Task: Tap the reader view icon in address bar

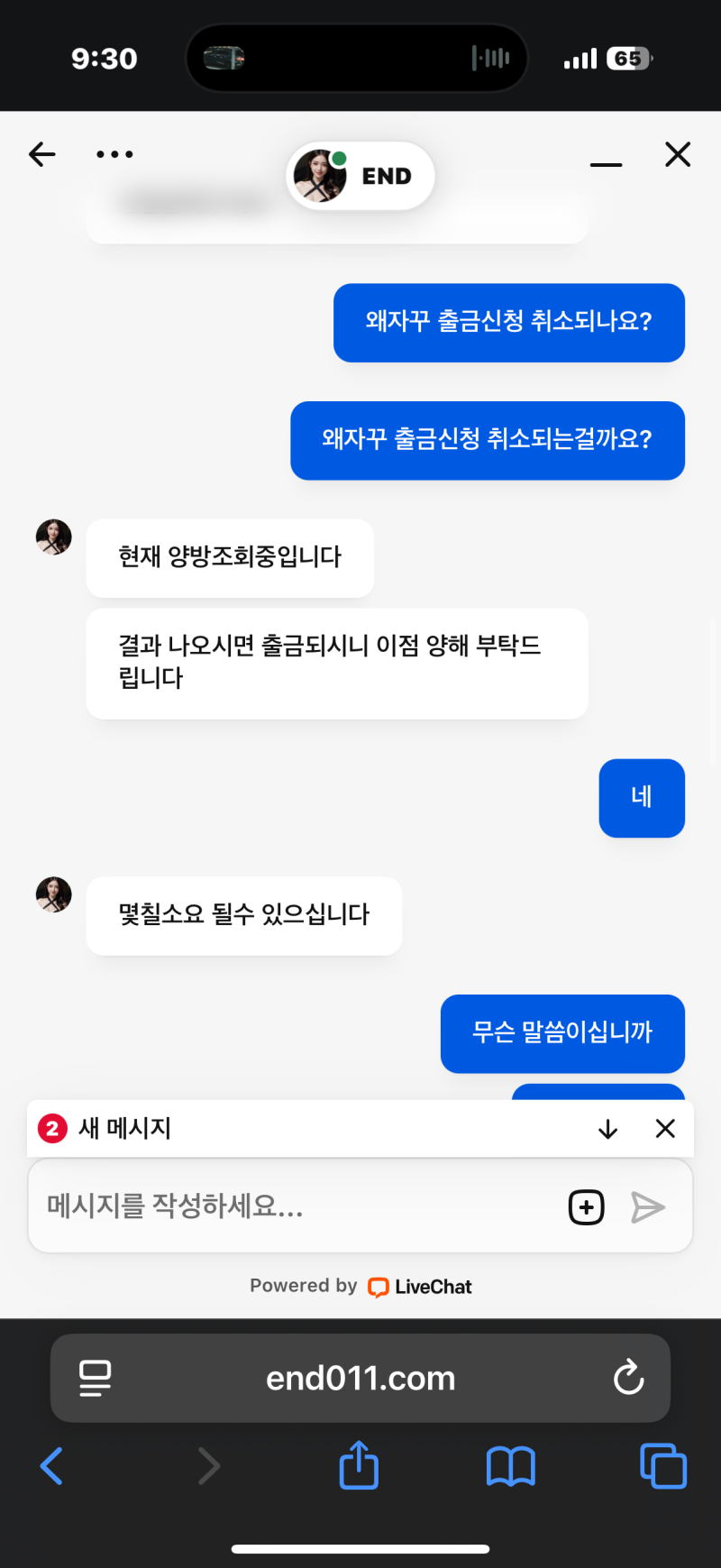Action: click(96, 1378)
